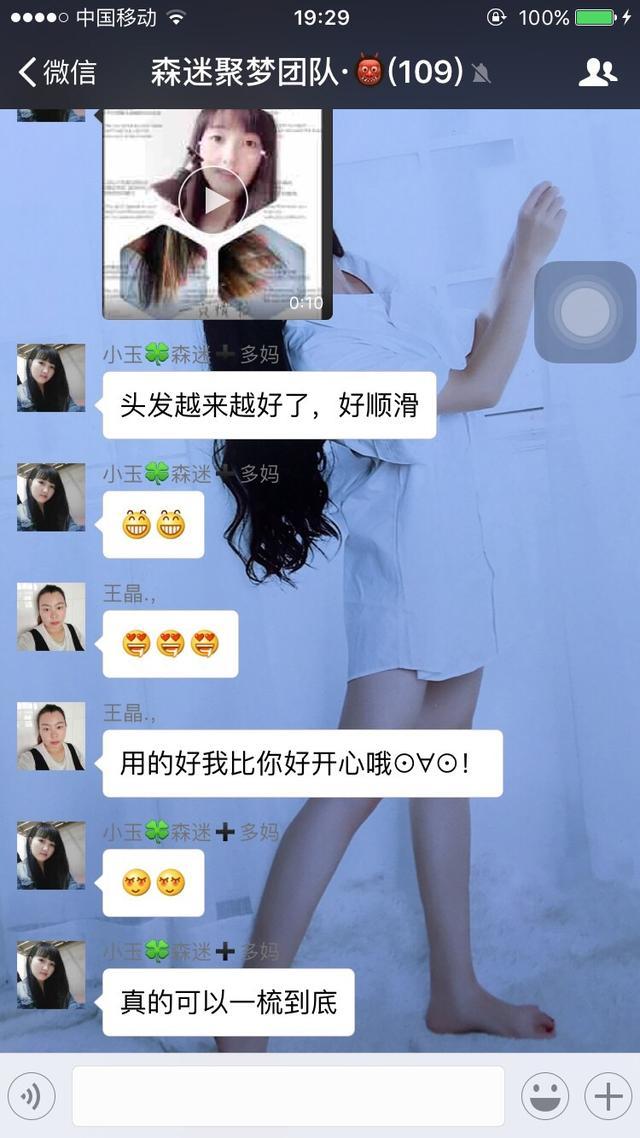Tap the AssistiveTouch floating button
This screenshot has width=640, height=1138.
click(585, 312)
